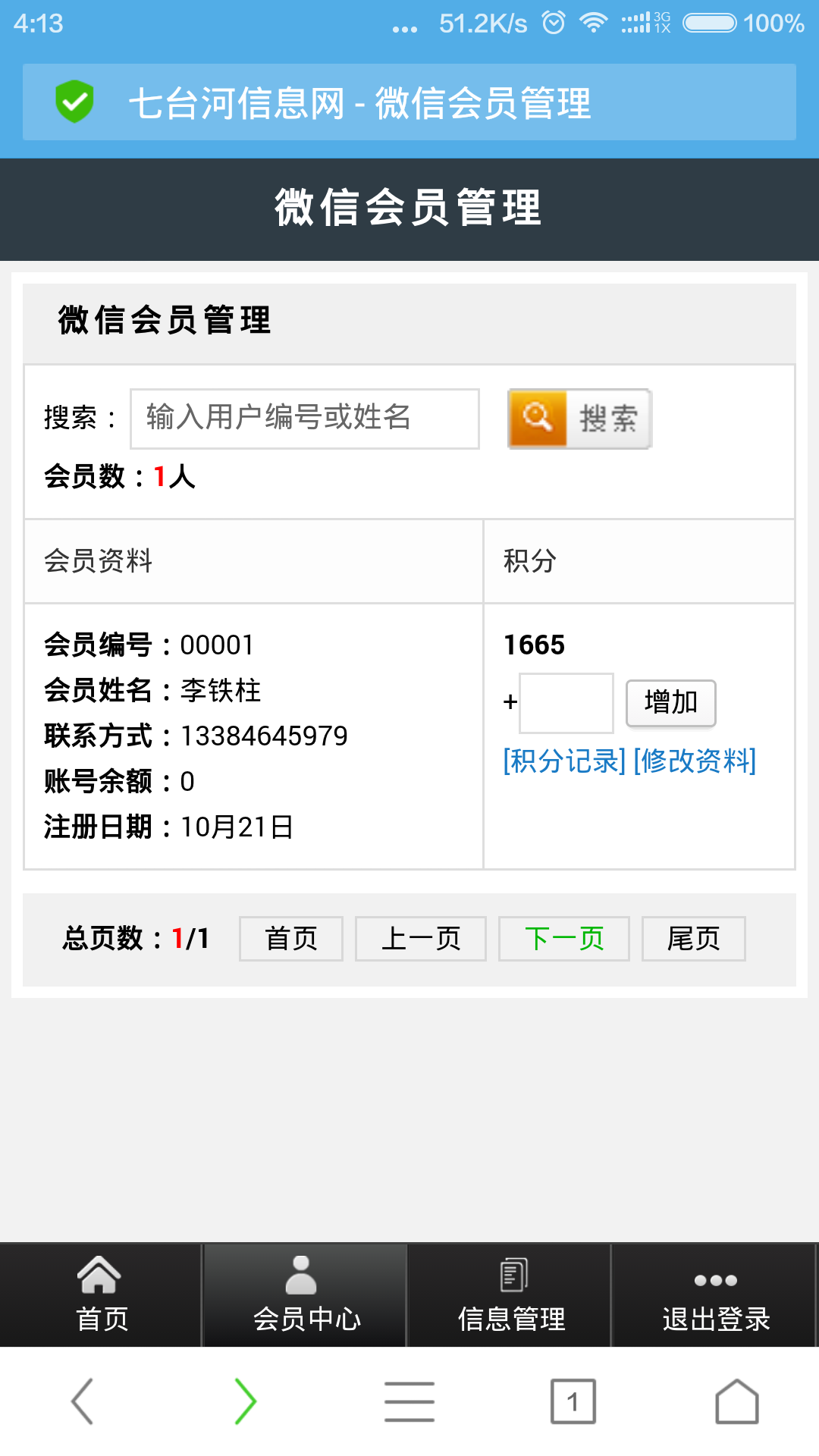Viewport: 819px width, 1456px height.
Task: Go forward using the browser forward arrow
Action: point(246,1401)
